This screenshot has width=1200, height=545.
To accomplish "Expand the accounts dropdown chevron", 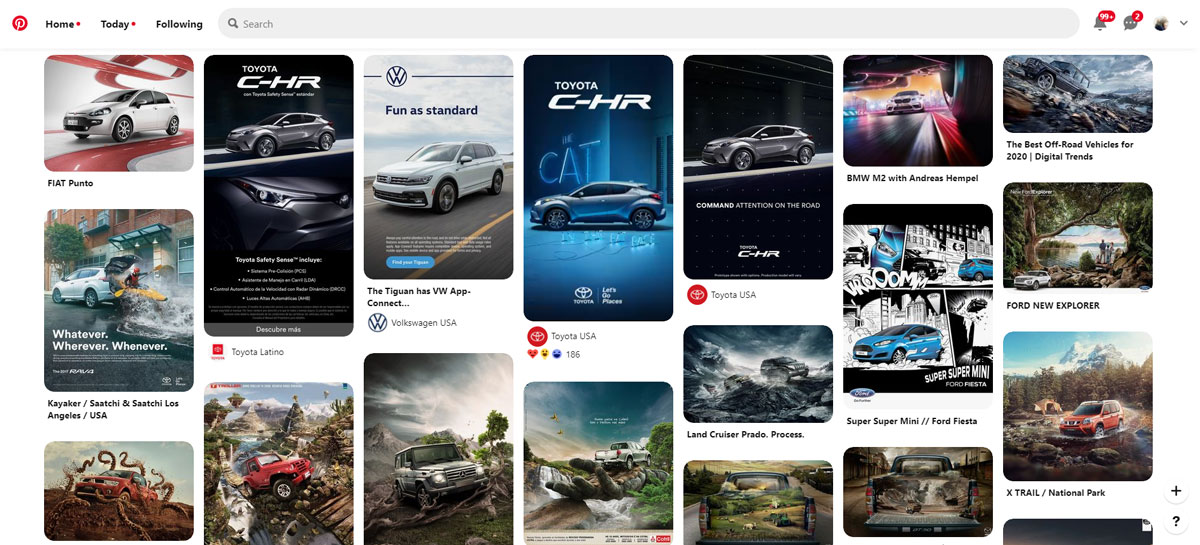I will (x=1184, y=24).
